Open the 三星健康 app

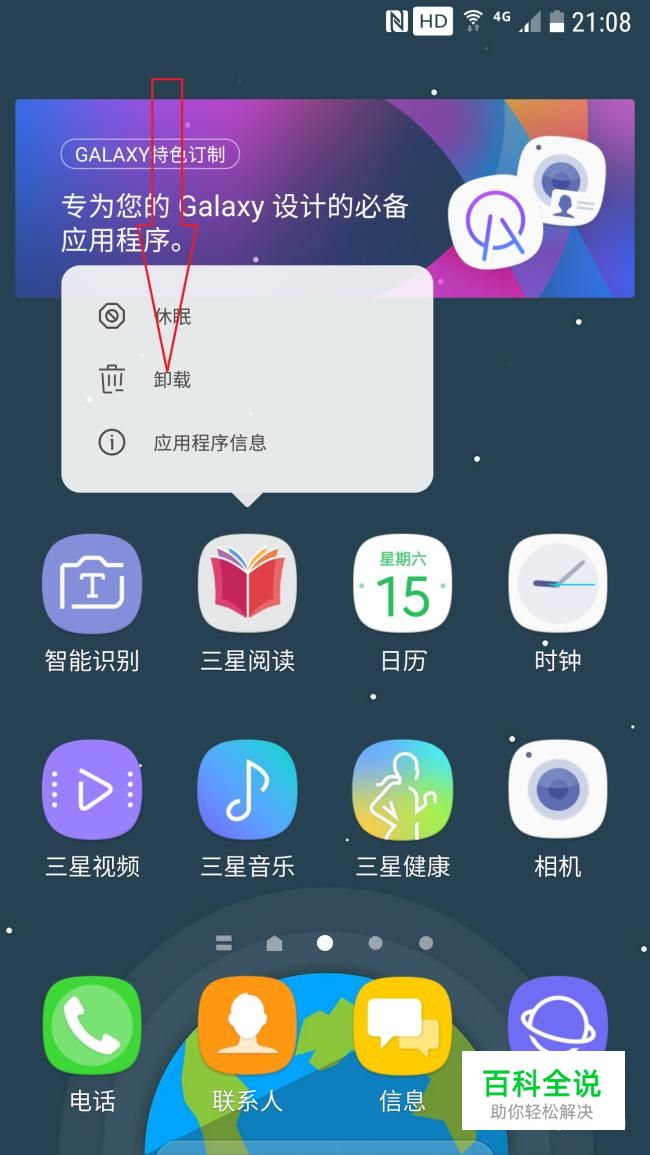(402, 790)
